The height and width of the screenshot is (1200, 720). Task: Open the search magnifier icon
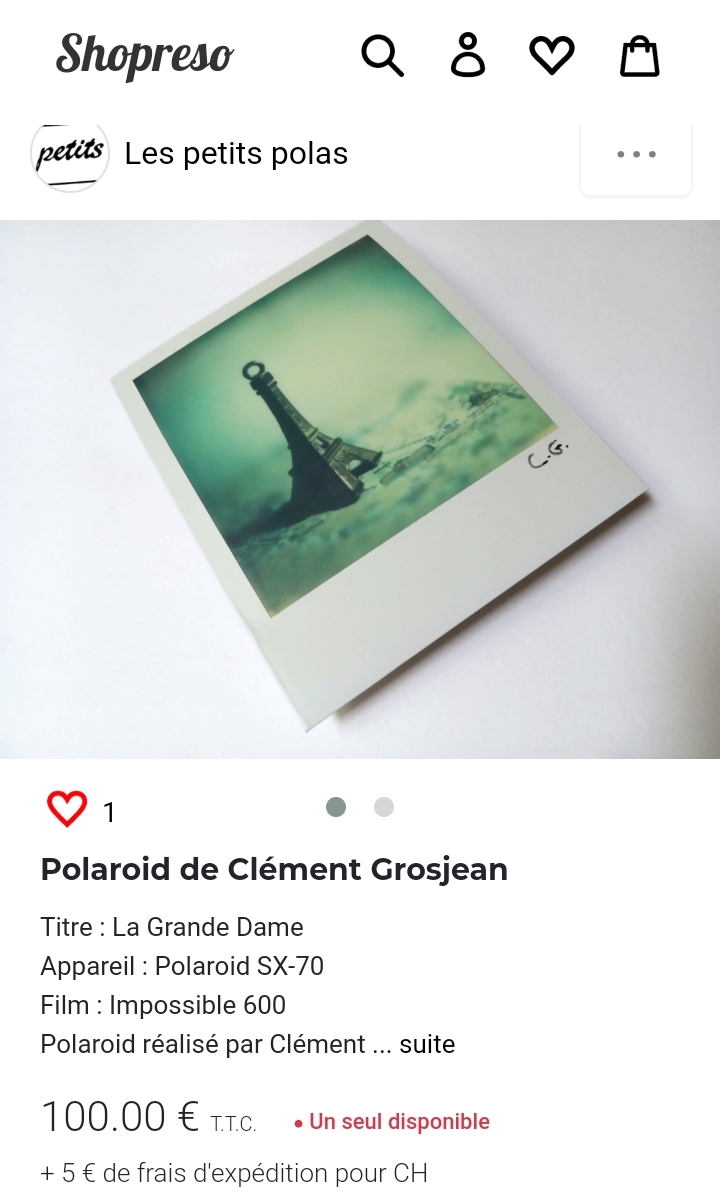tap(382, 55)
